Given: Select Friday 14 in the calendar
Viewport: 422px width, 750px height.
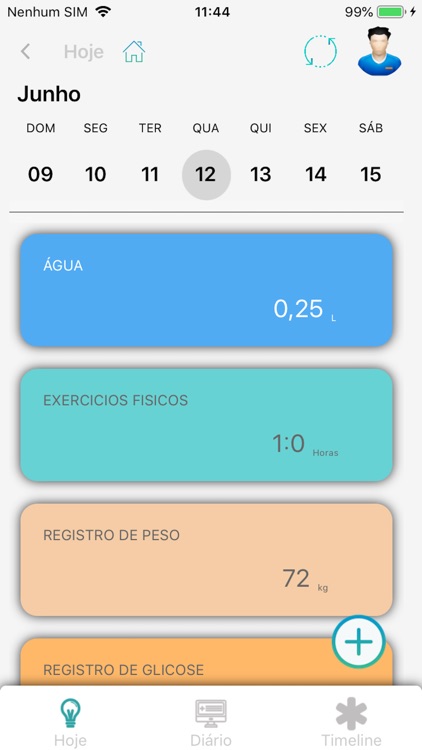Looking at the screenshot, I should (x=315, y=175).
